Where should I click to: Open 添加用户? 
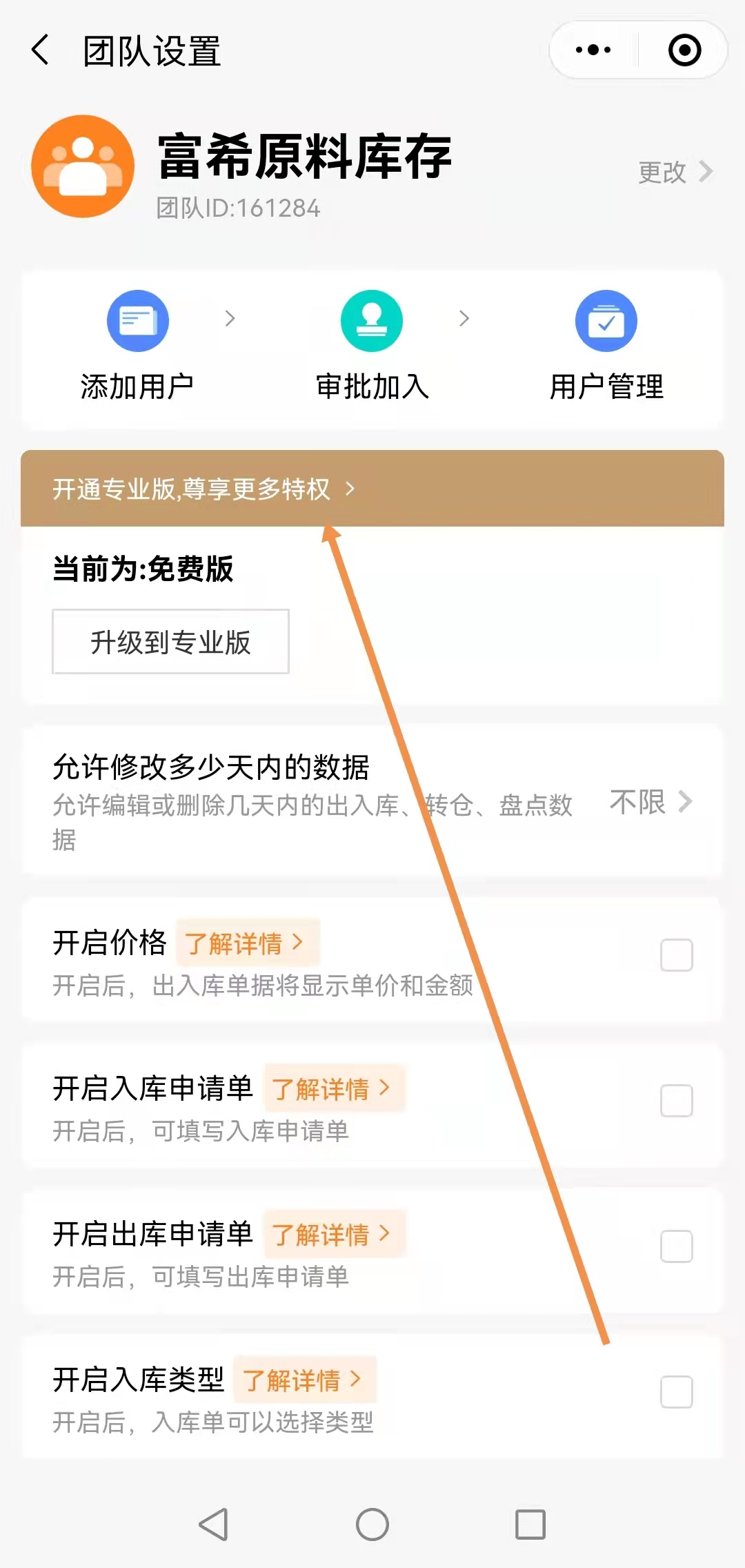pos(137,345)
